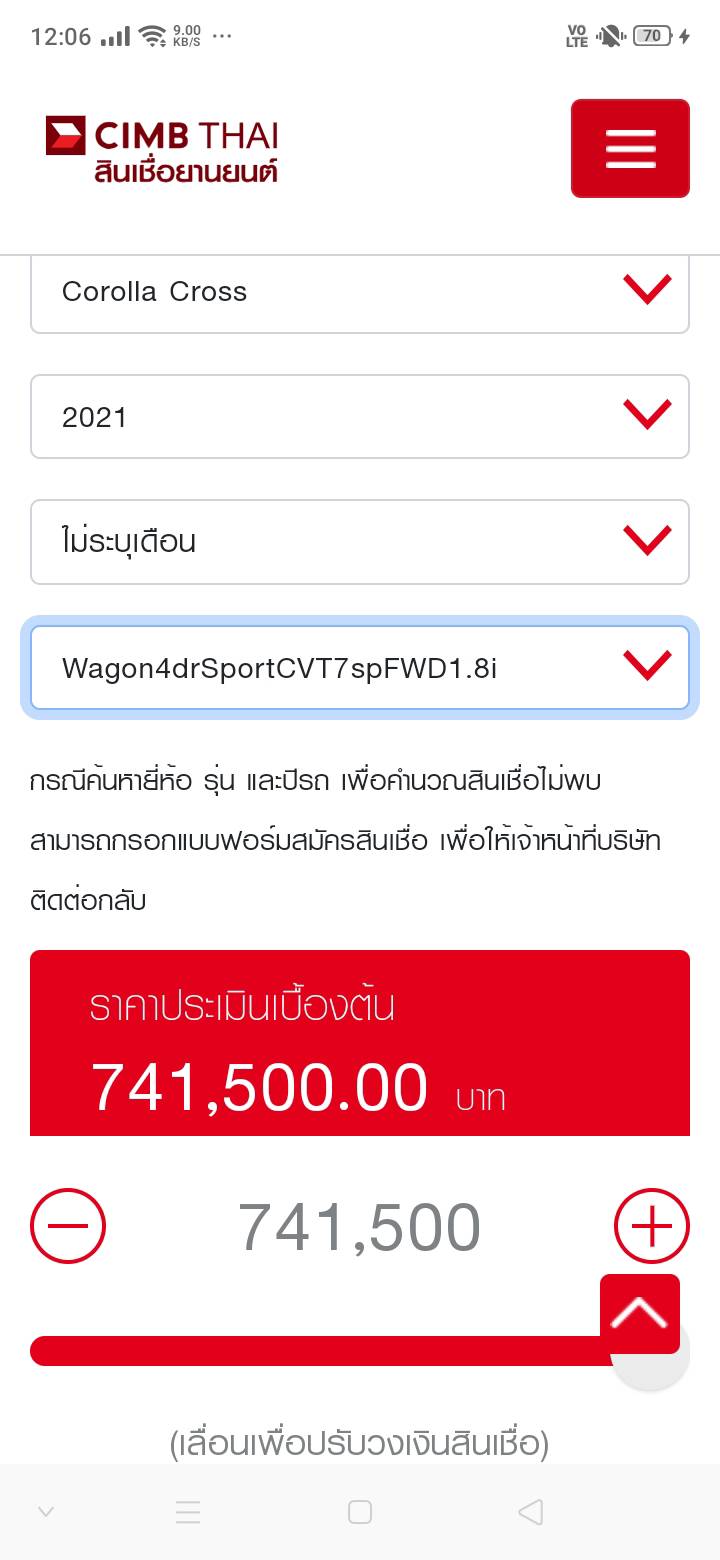Screen dimensions: 720x1560
Task: Open the red hamburger menu
Action: tap(630, 148)
